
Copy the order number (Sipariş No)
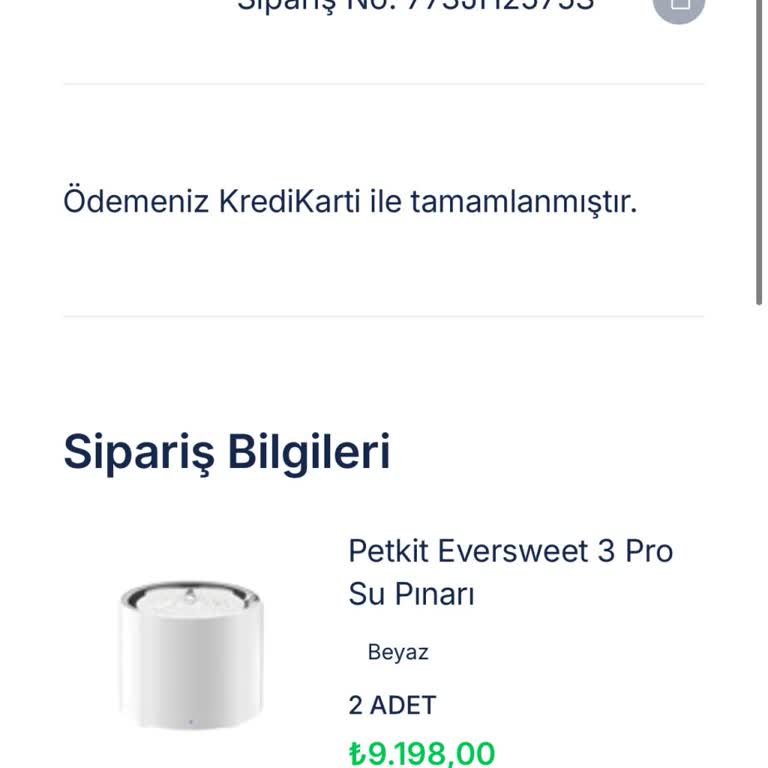(x=680, y=6)
